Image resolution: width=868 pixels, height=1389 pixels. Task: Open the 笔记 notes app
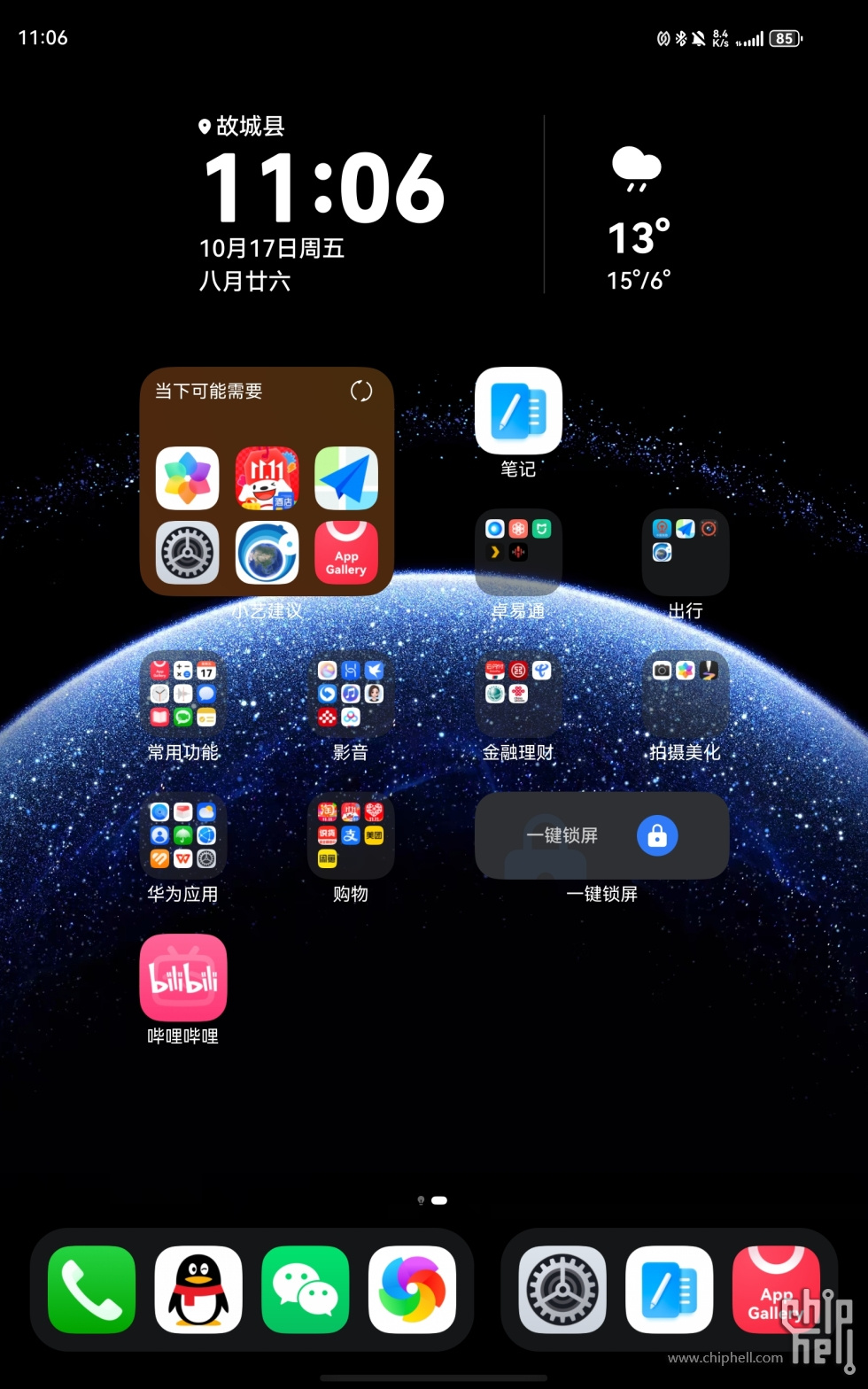(x=518, y=411)
